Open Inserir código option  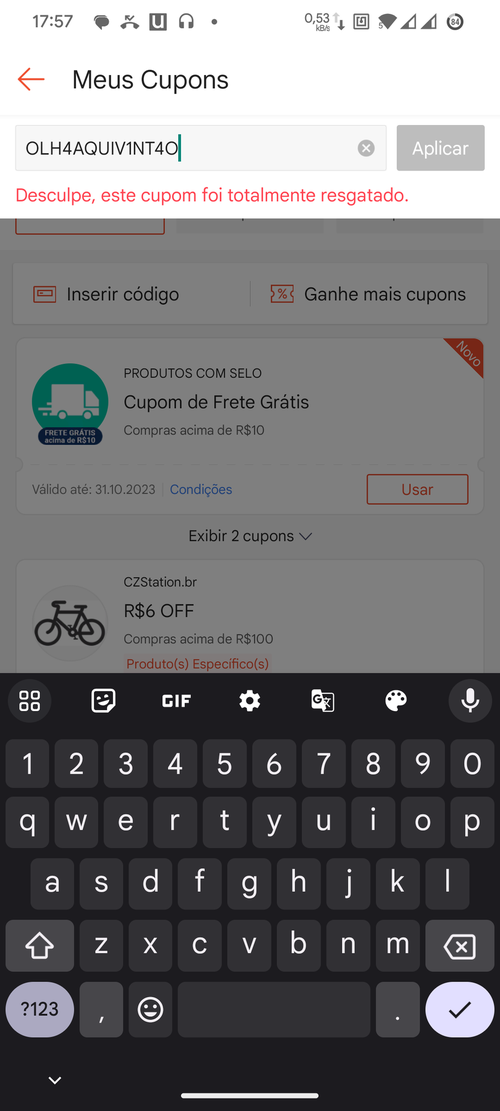click(106, 294)
